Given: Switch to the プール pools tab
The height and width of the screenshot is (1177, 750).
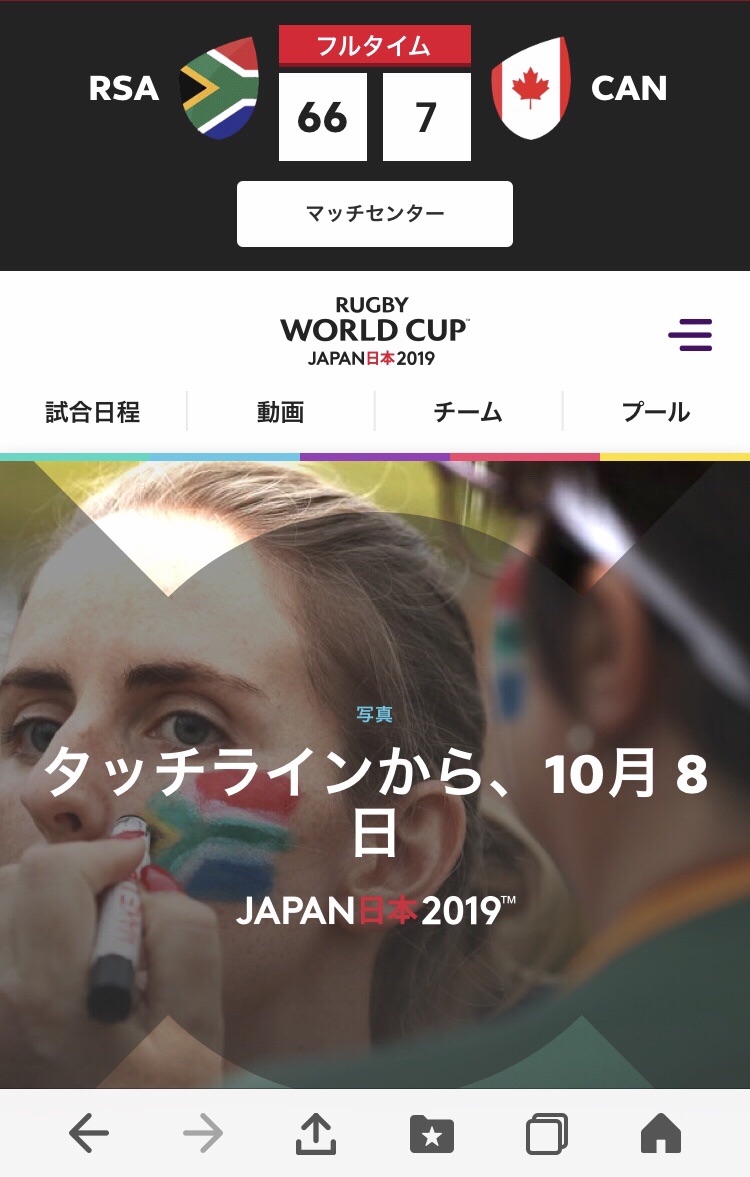Looking at the screenshot, I should click(x=656, y=412).
